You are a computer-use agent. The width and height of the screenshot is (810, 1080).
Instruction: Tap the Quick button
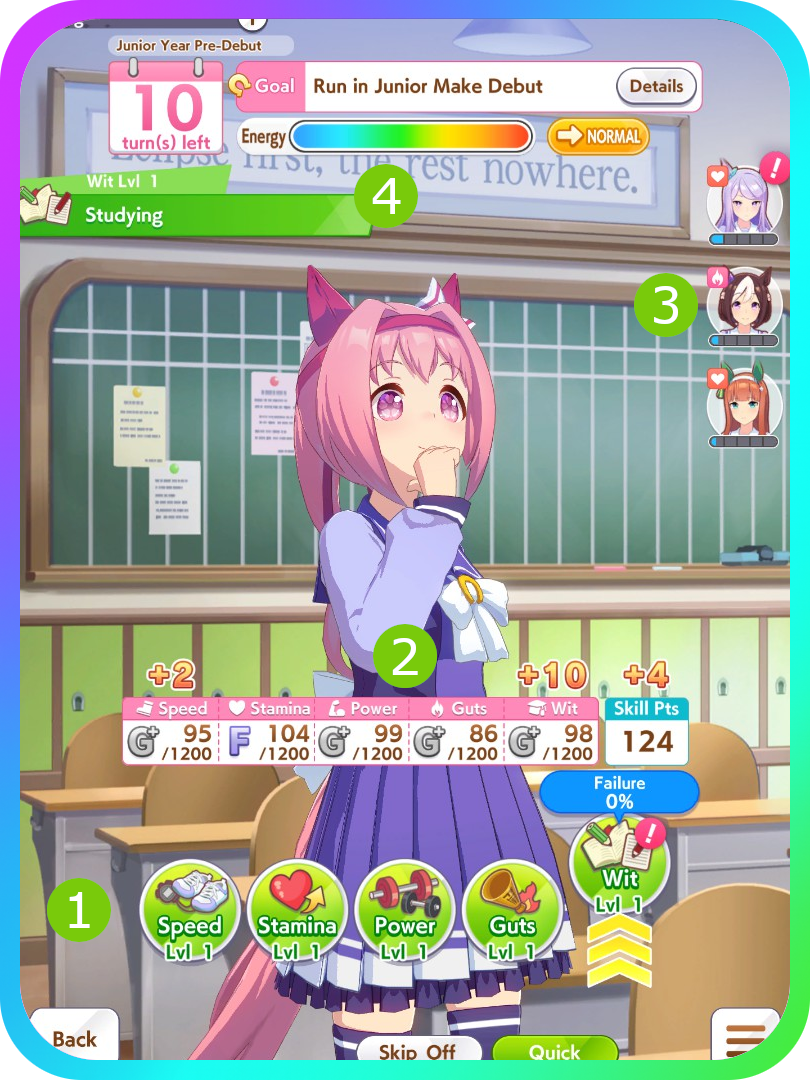pos(555,1051)
